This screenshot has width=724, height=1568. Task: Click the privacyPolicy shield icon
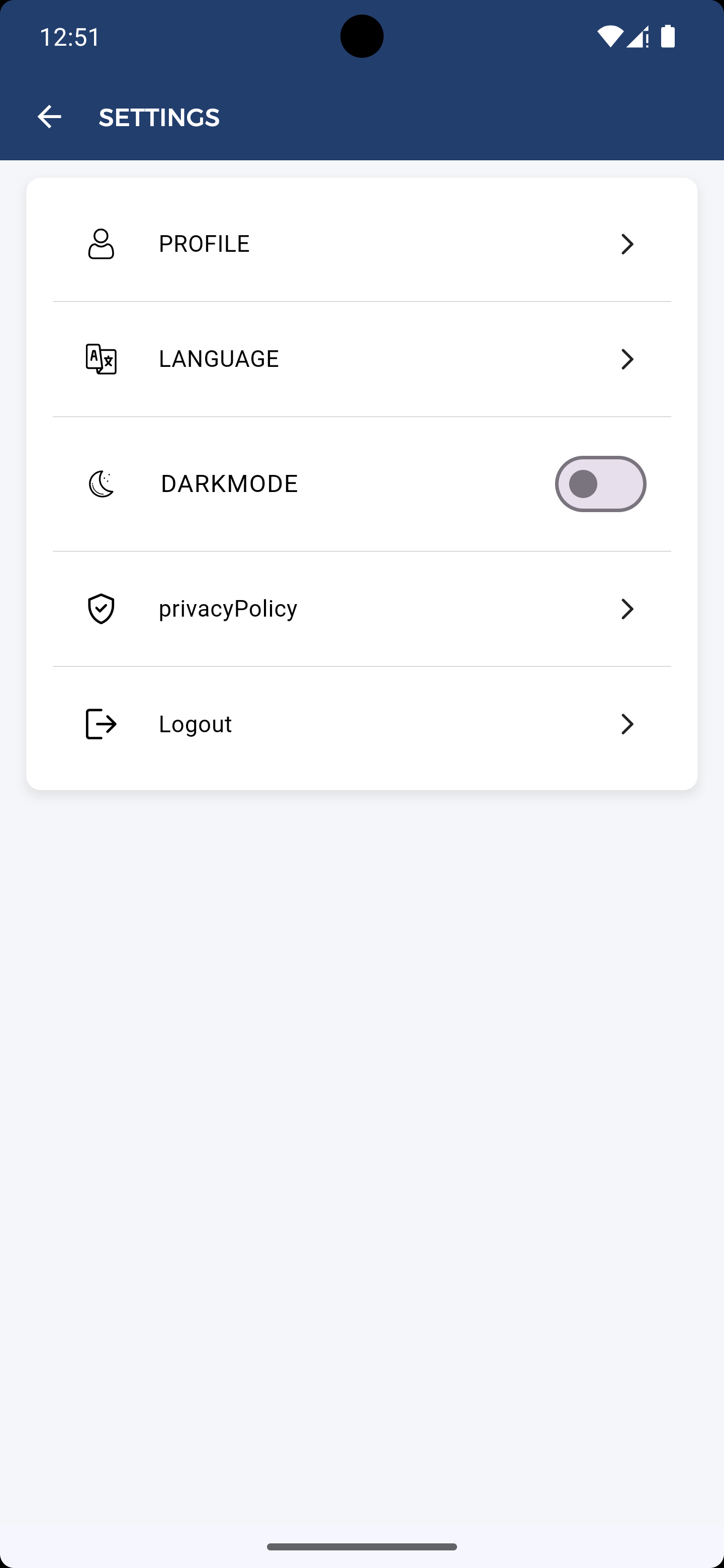(x=101, y=609)
